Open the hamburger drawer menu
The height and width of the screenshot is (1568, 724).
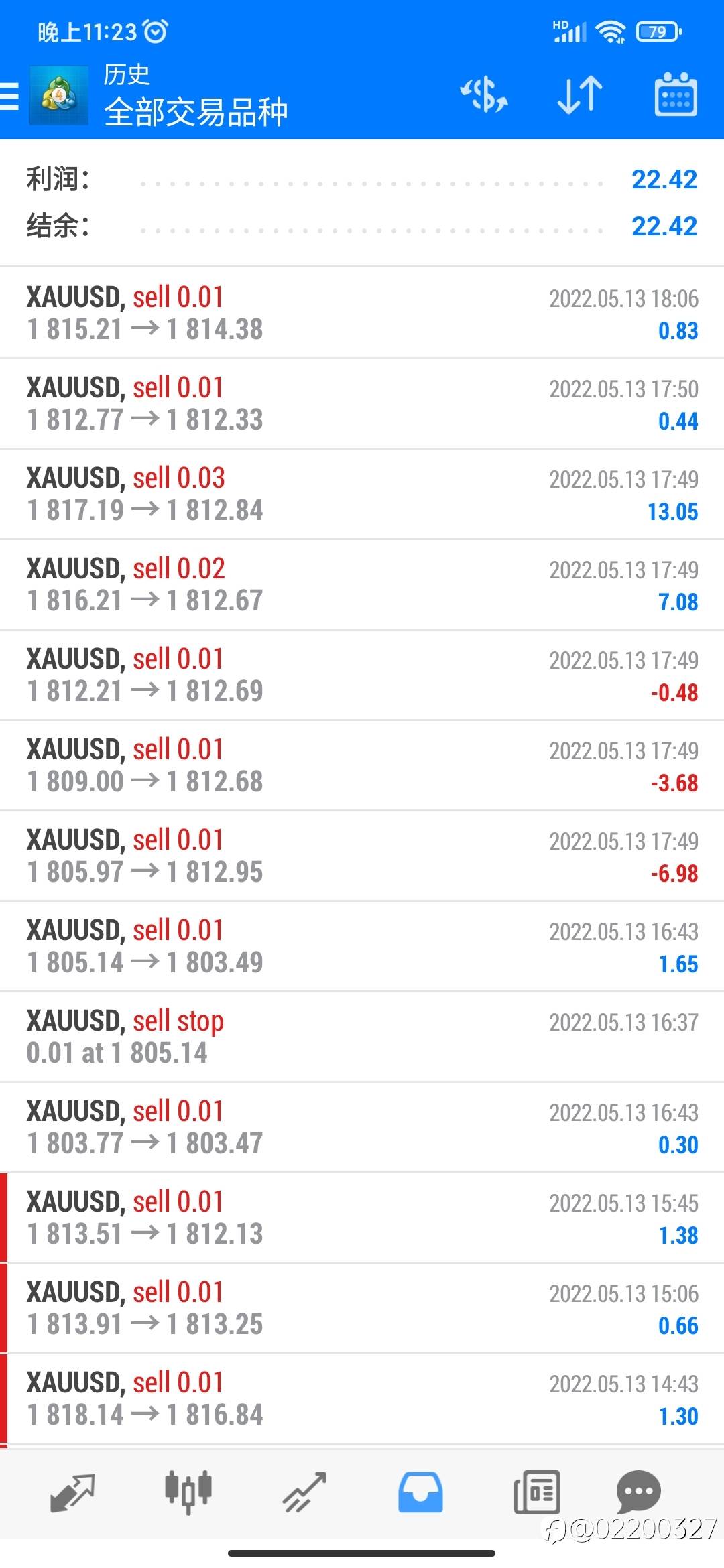pyautogui.click(x=9, y=95)
